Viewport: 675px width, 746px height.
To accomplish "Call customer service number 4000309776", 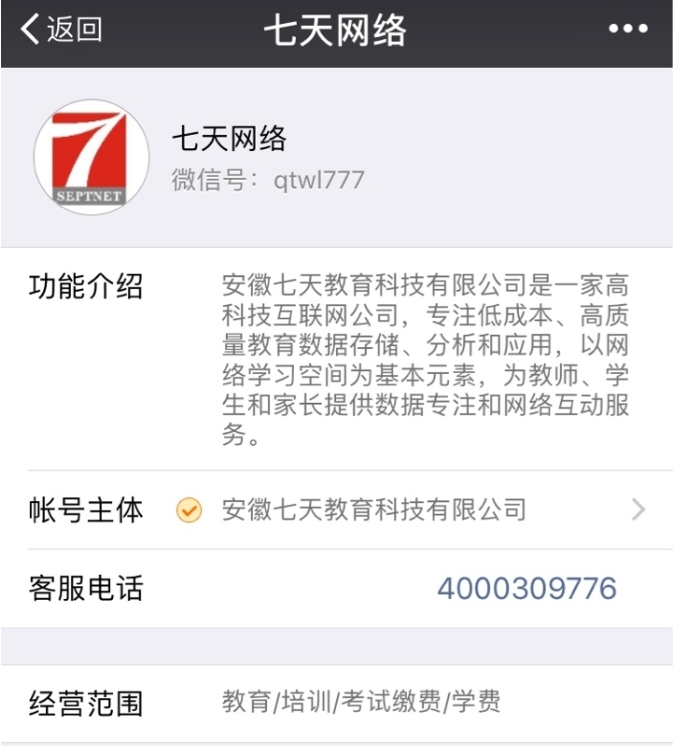I will click(526, 588).
